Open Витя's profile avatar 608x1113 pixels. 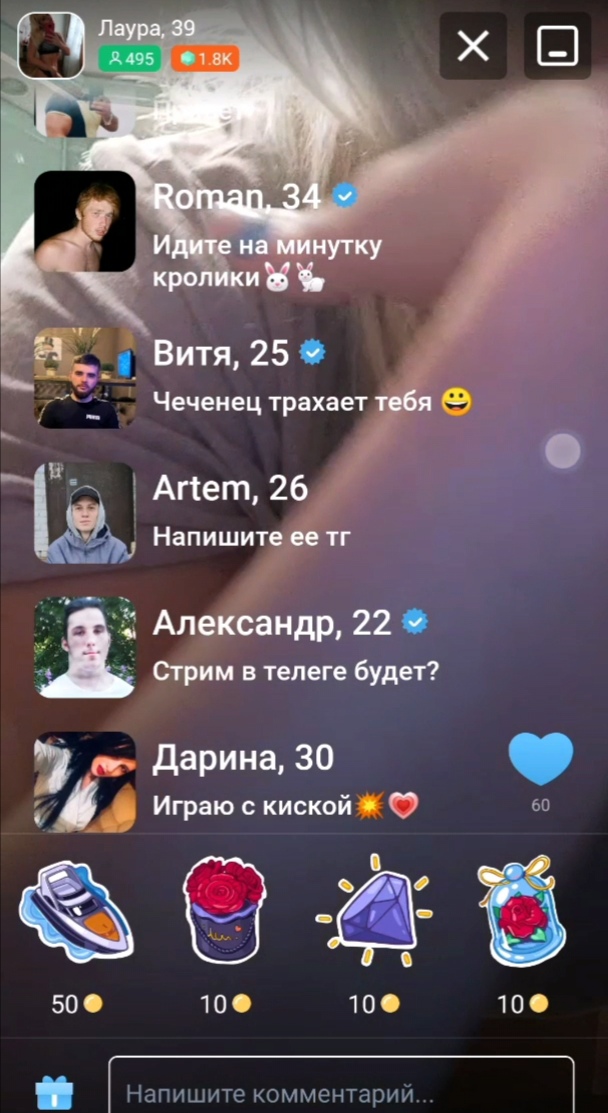pos(85,378)
